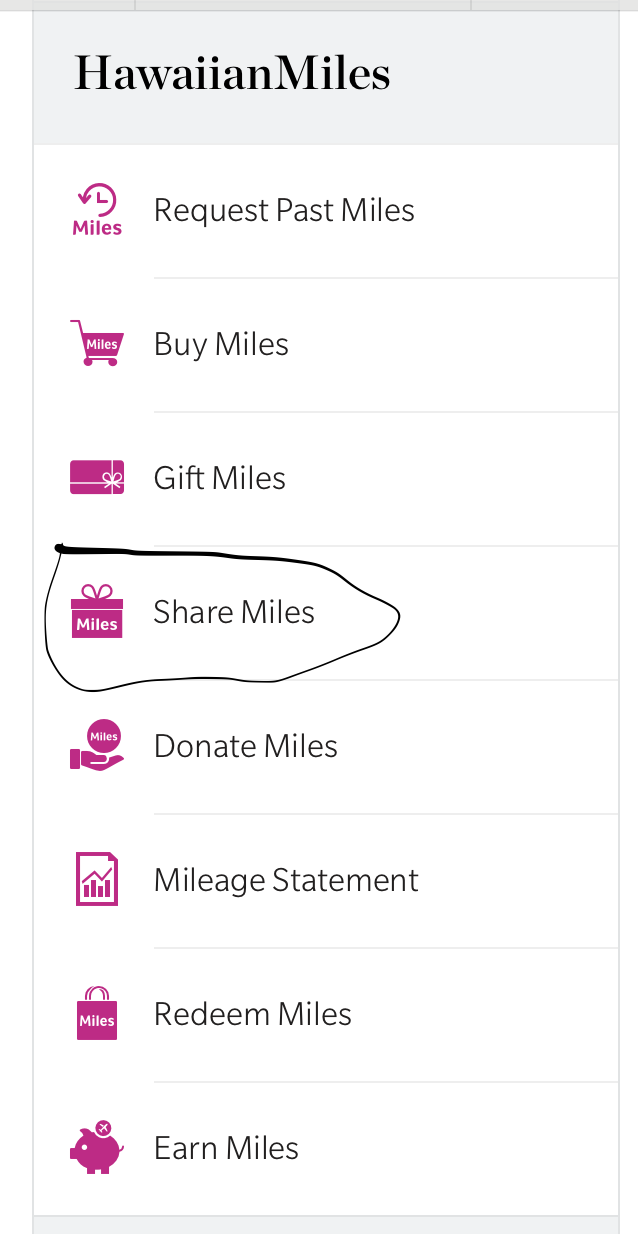638x1234 pixels.
Task: Open Redeem Miles
Action: click(326, 1015)
